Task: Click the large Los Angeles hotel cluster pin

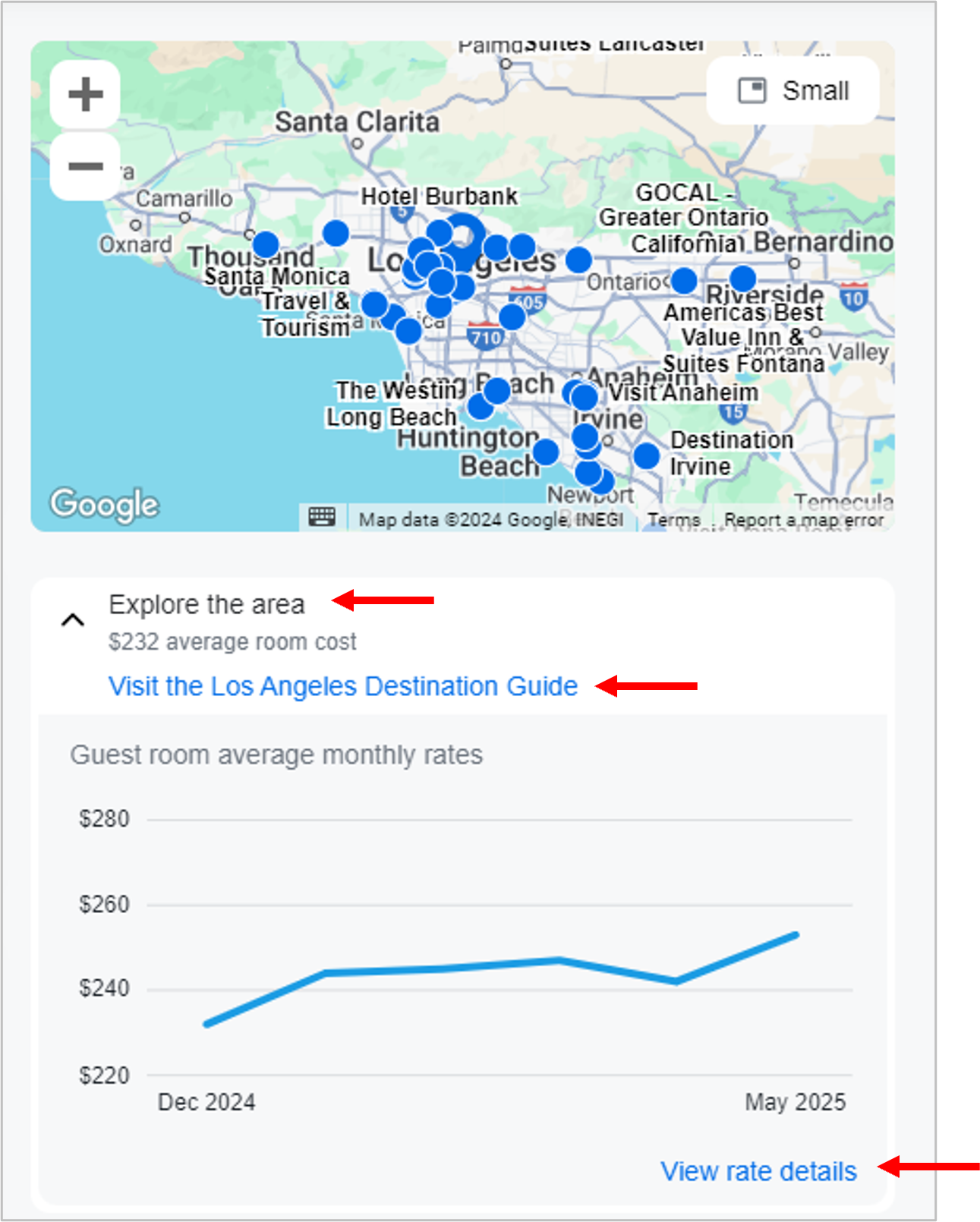Action: (x=465, y=237)
